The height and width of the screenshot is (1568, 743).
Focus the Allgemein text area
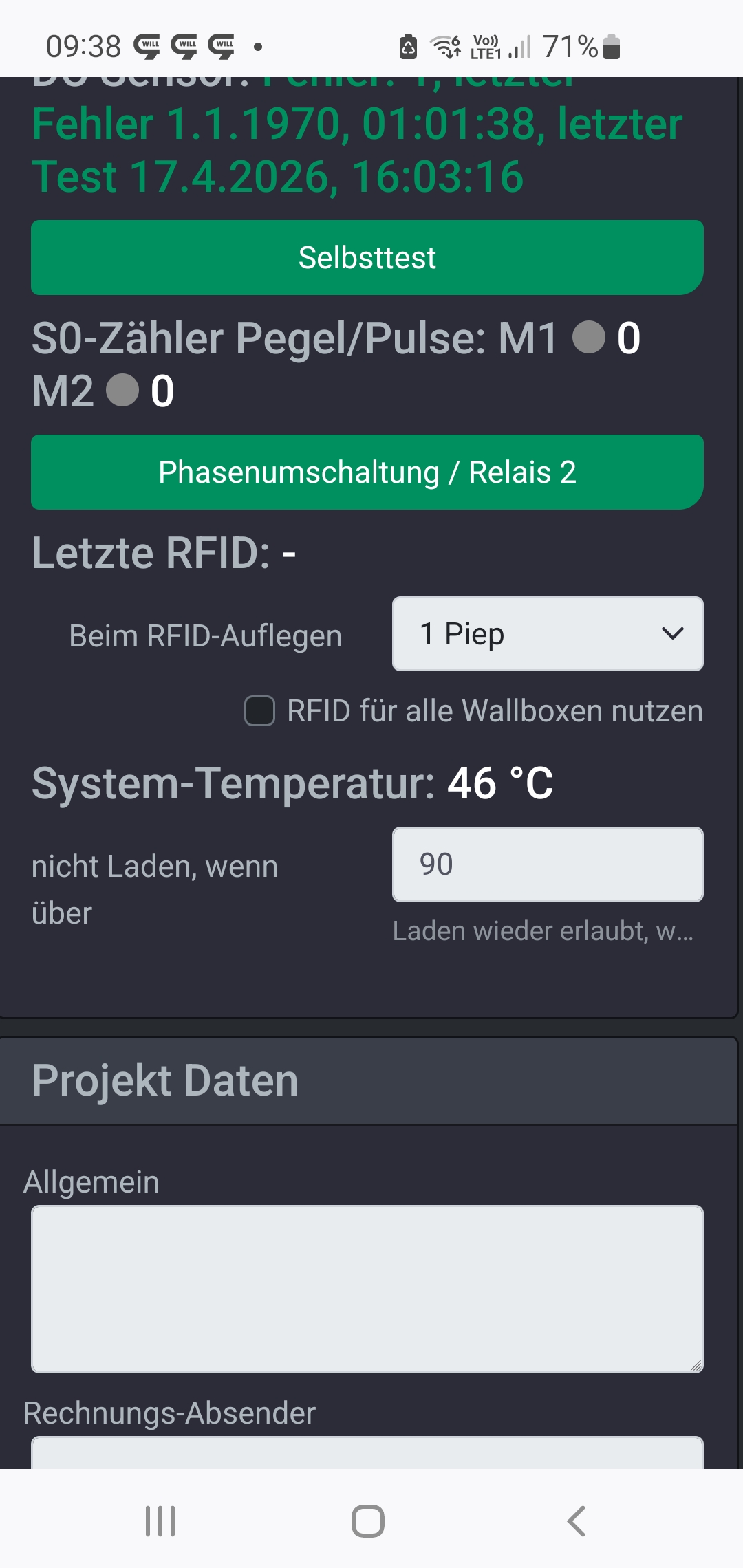[x=367, y=1289]
